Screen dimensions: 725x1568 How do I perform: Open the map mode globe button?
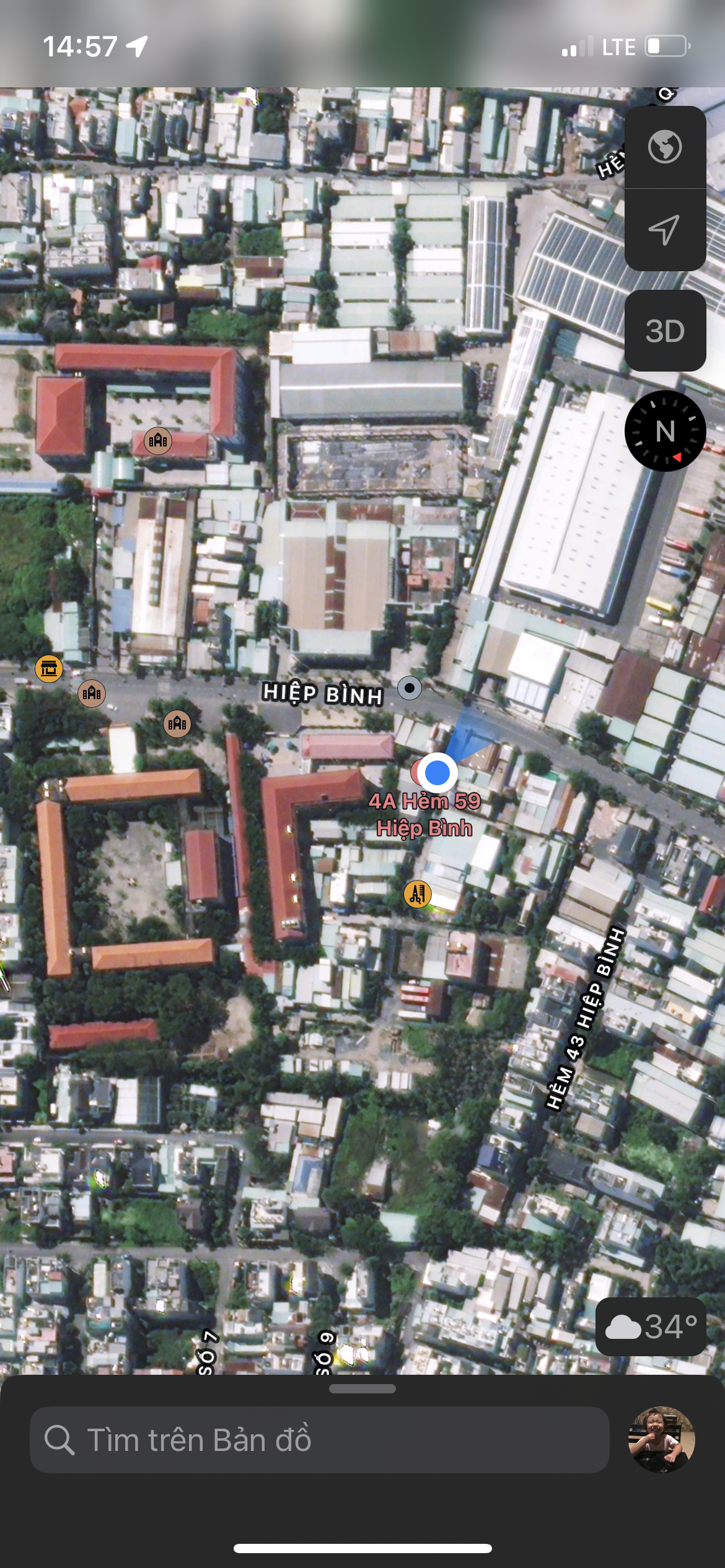tap(665, 147)
